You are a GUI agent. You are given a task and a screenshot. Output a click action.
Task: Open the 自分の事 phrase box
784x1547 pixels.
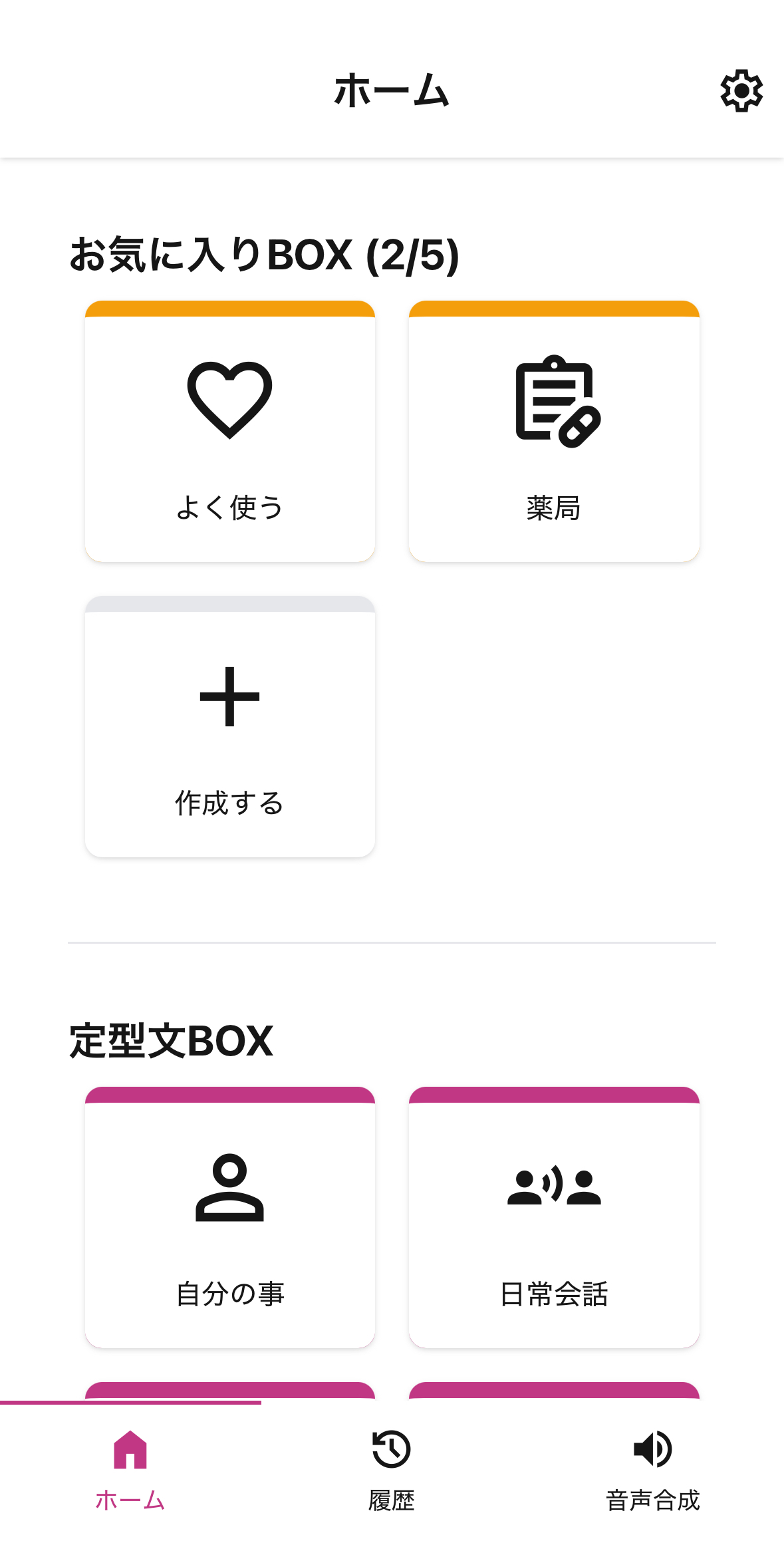(230, 1218)
